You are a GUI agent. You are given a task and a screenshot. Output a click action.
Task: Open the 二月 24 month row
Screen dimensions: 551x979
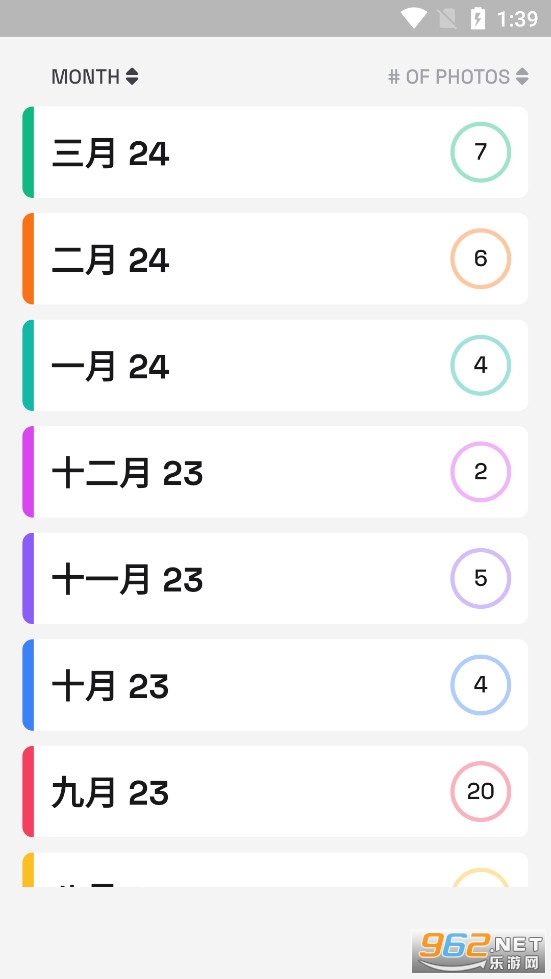pyautogui.click(x=275, y=258)
